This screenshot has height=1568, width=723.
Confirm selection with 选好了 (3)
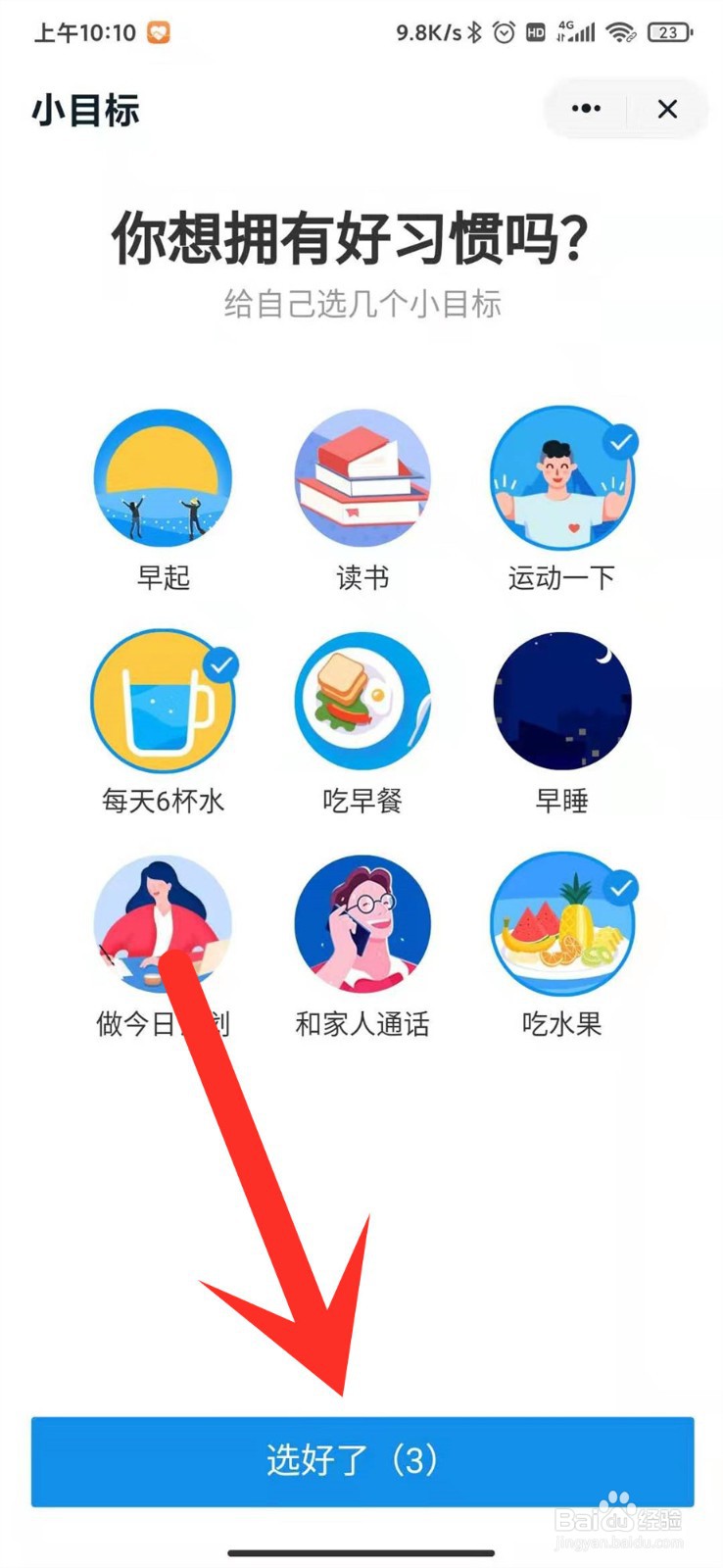pos(361,1460)
